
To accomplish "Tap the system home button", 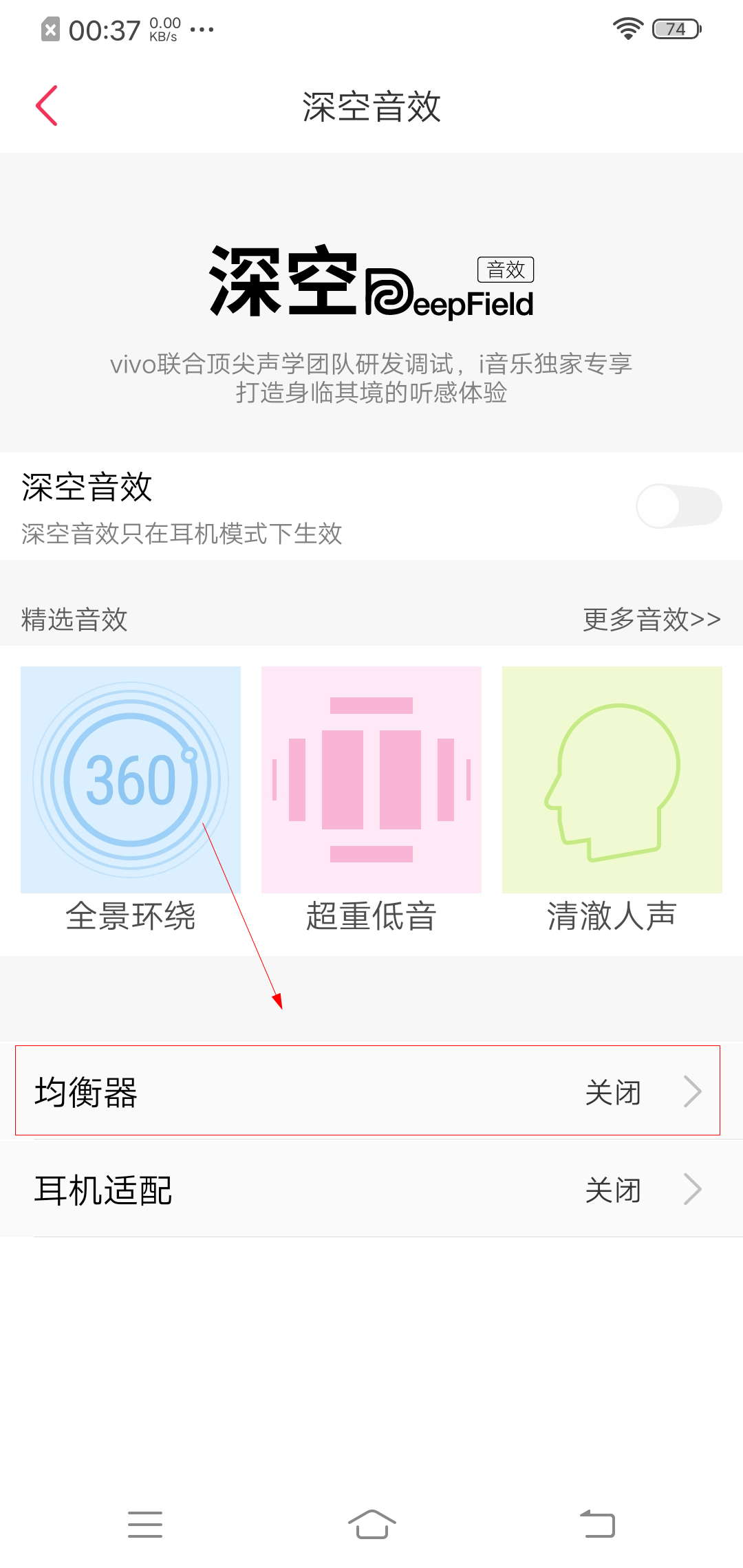I will (371, 1524).
